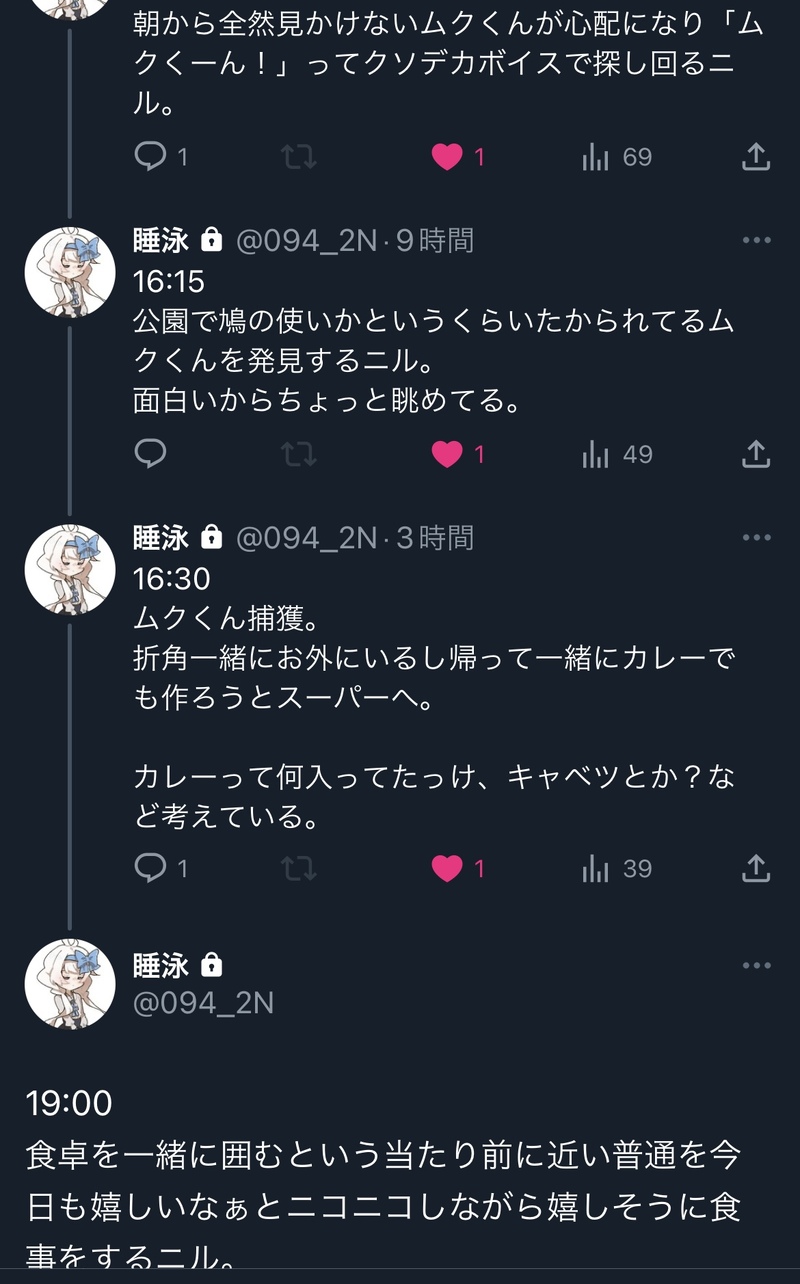Open overflow menu on 16:15 tweet
Screen dimensions: 800x1284
tap(756, 240)
